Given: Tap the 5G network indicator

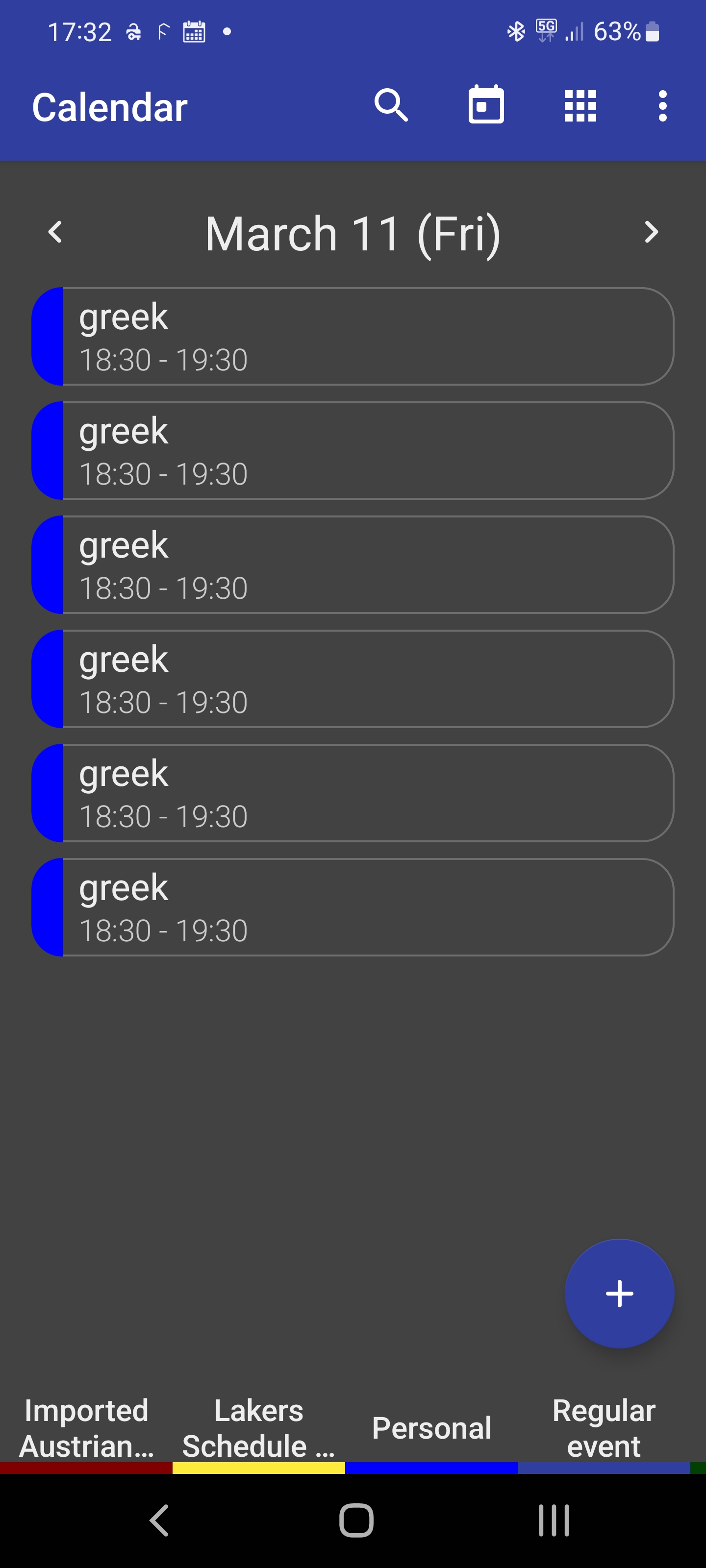Looking at the screenshot, I should coord(544,30).
